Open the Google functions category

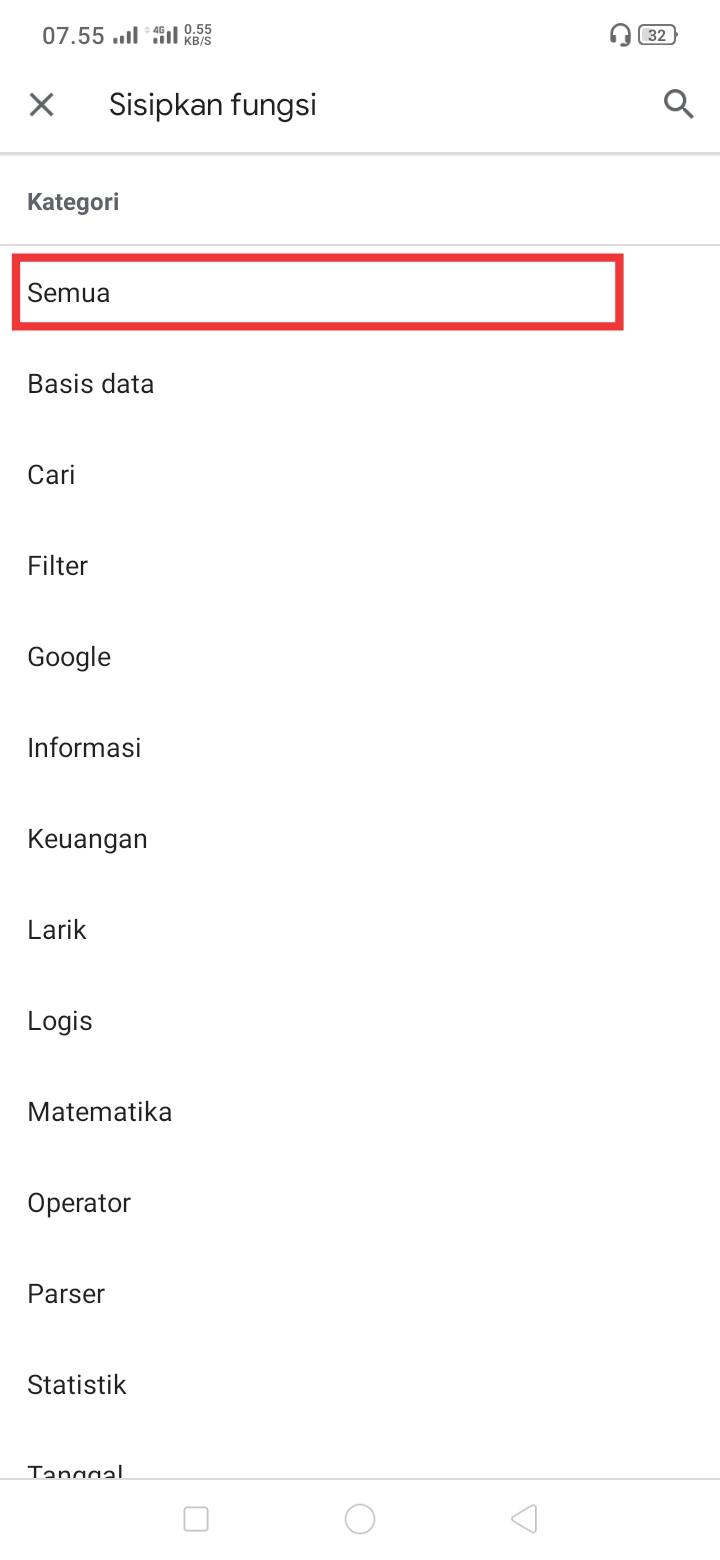coord(360,657)
